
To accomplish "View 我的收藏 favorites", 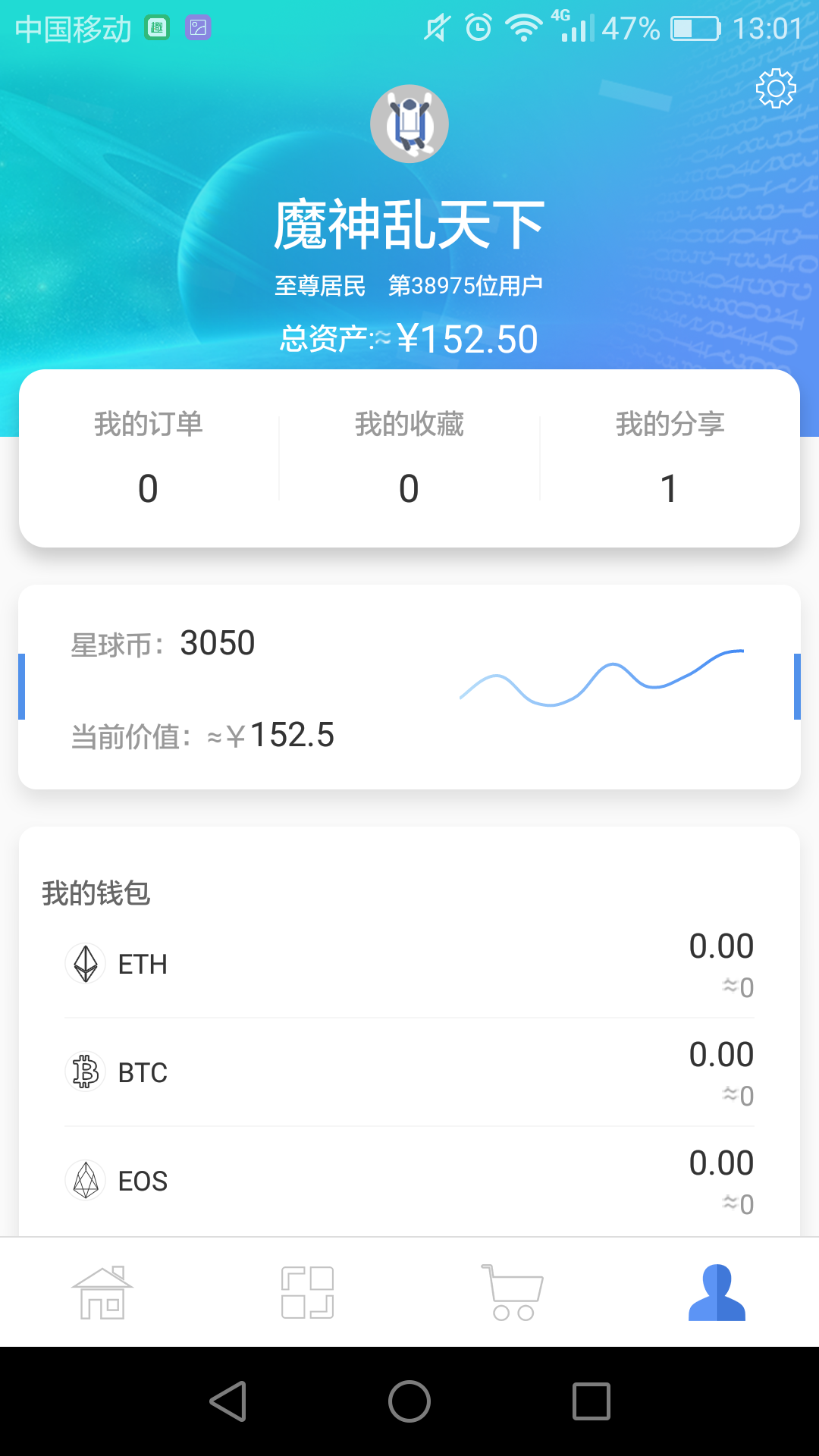I will tap(409, 457).
